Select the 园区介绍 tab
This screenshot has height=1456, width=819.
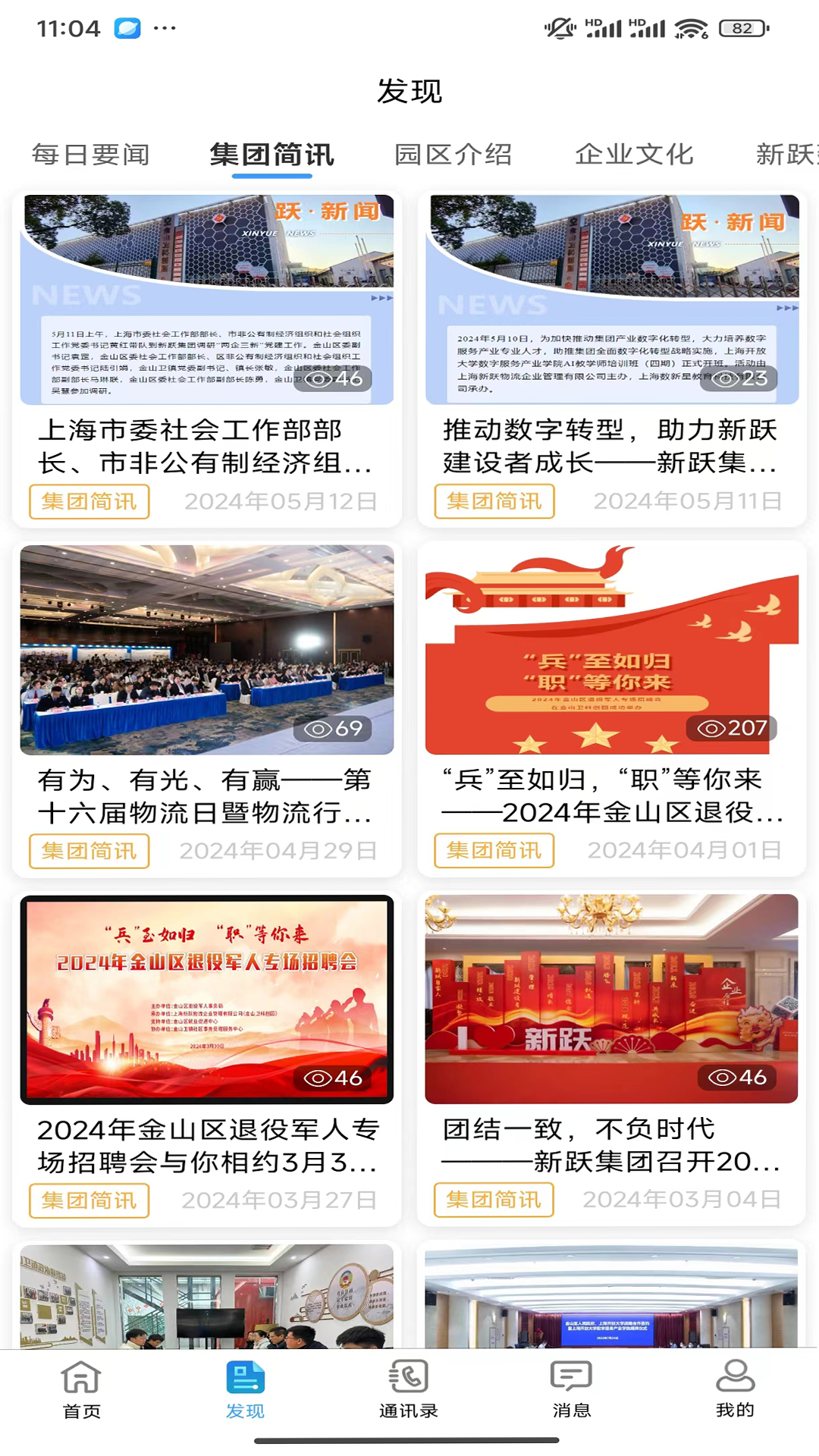click(453, 155)
